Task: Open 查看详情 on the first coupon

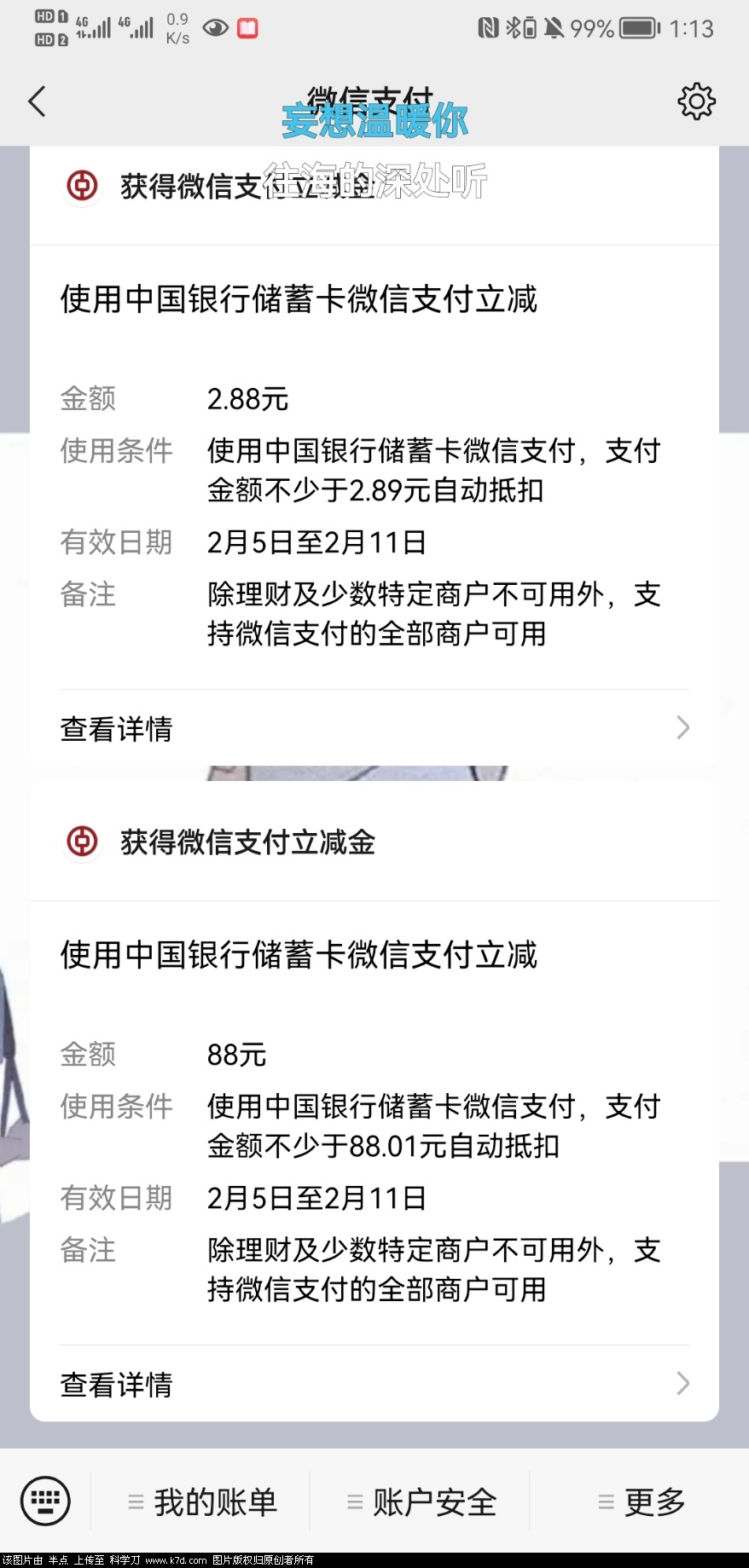Action: pos(116,729)
